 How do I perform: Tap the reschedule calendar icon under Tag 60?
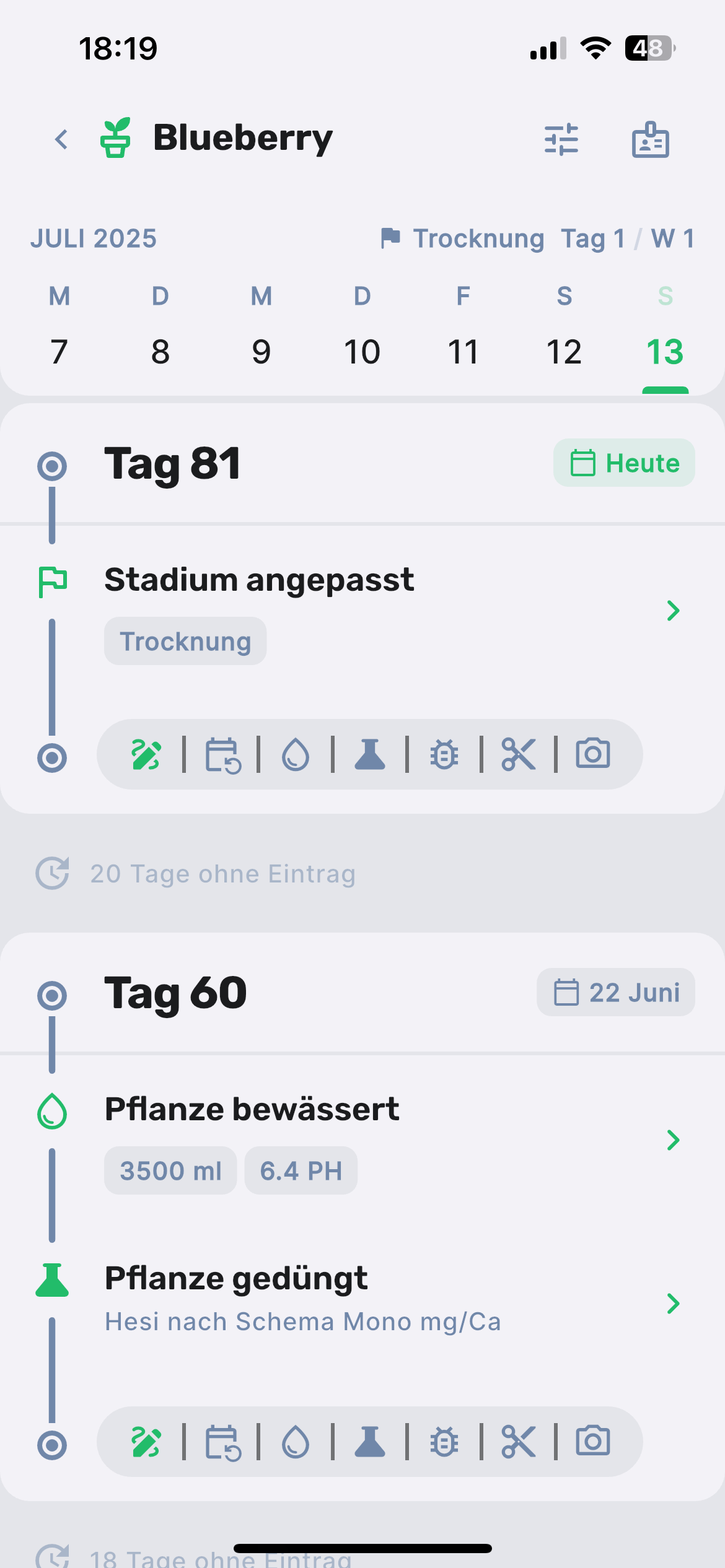click(x=222, y=1442)
